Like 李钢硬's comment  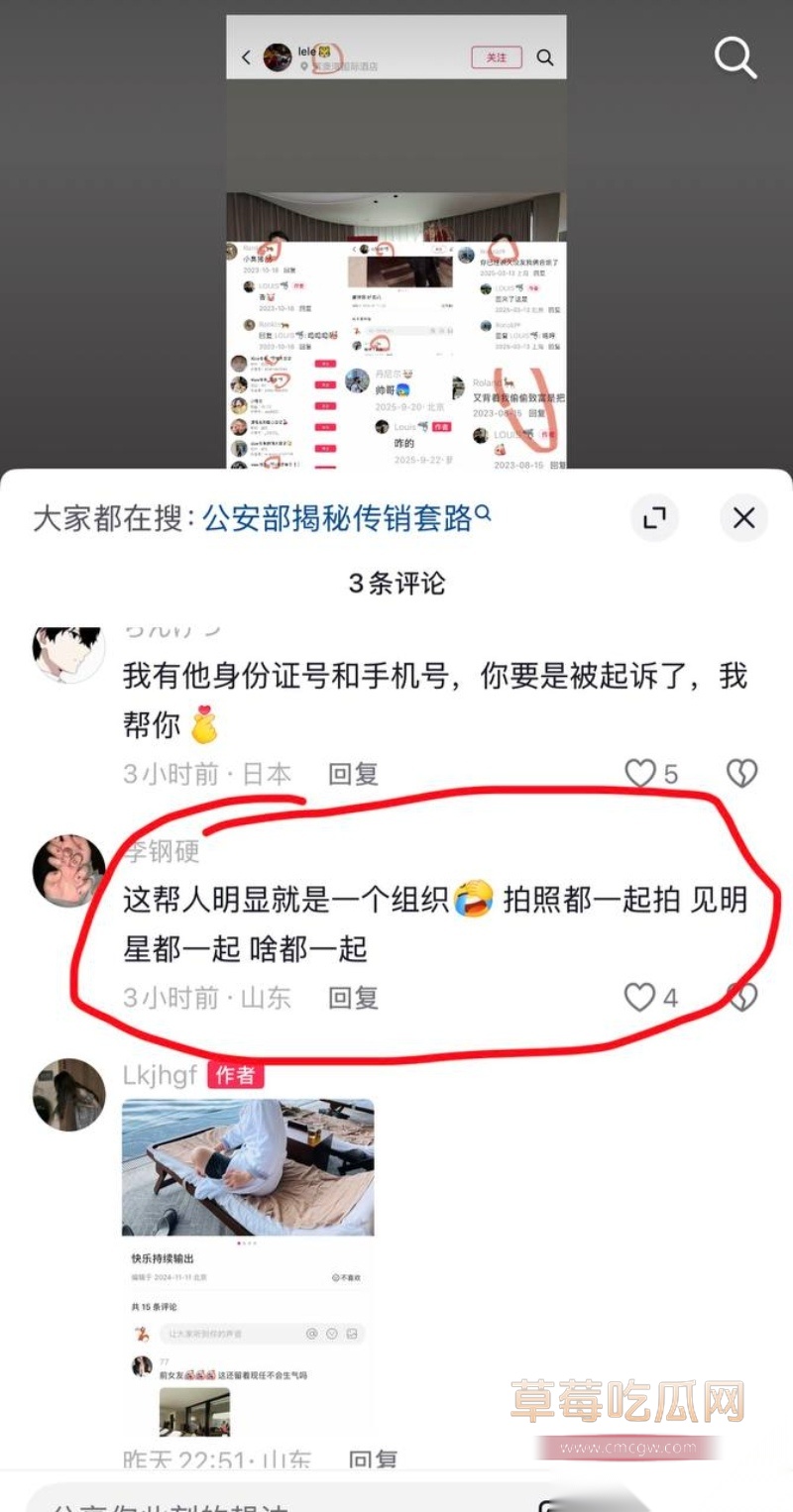click(x=640, y=997)
